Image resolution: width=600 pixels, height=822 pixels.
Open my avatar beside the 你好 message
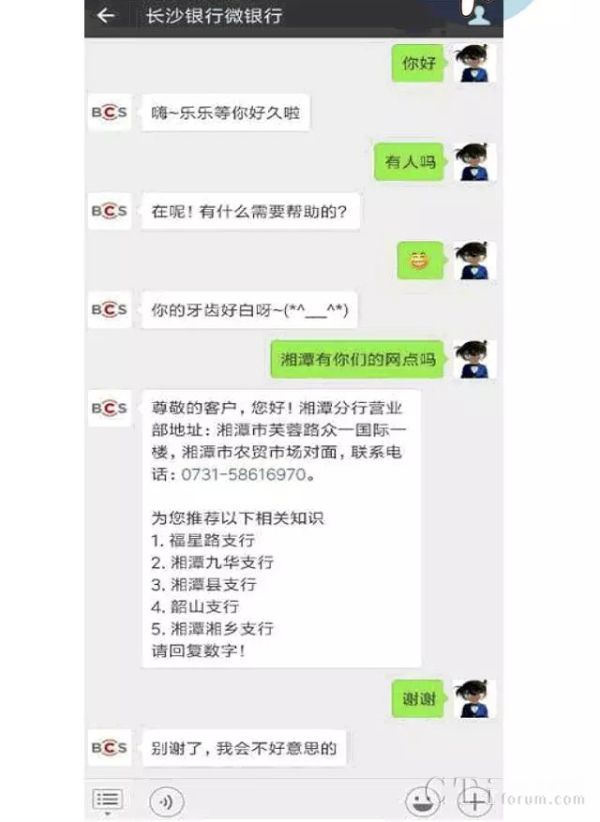click(x=474, y=64)
